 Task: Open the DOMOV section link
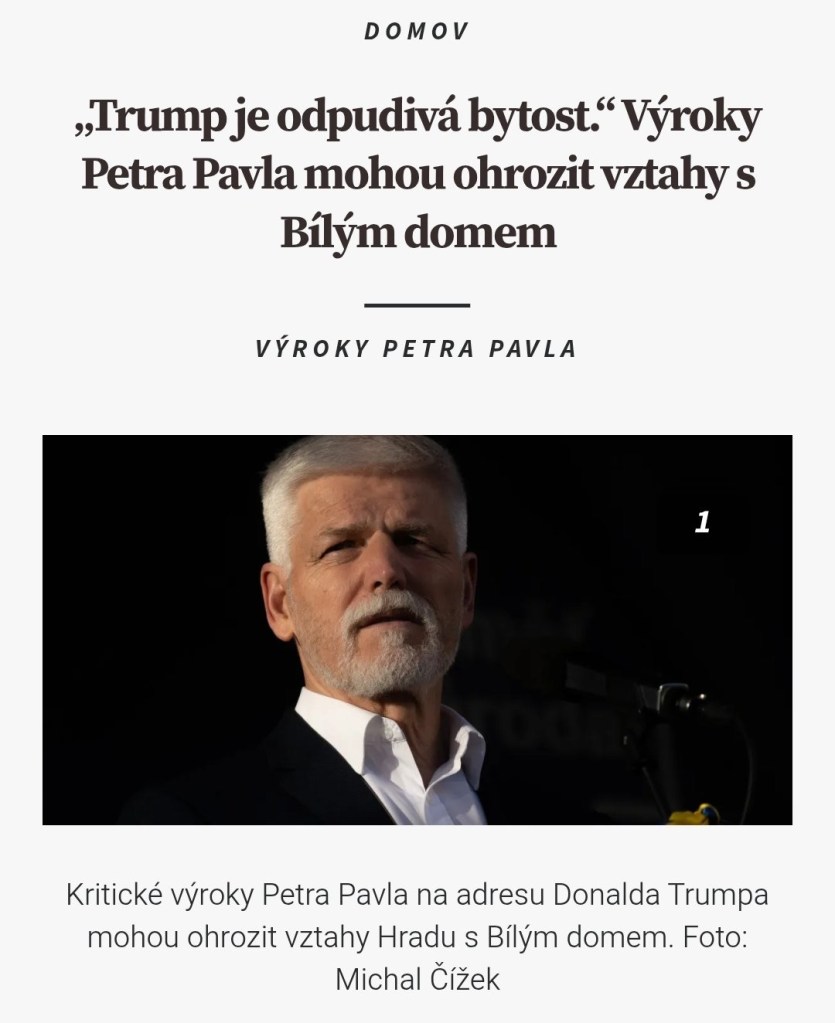click(x=416, y=31)
